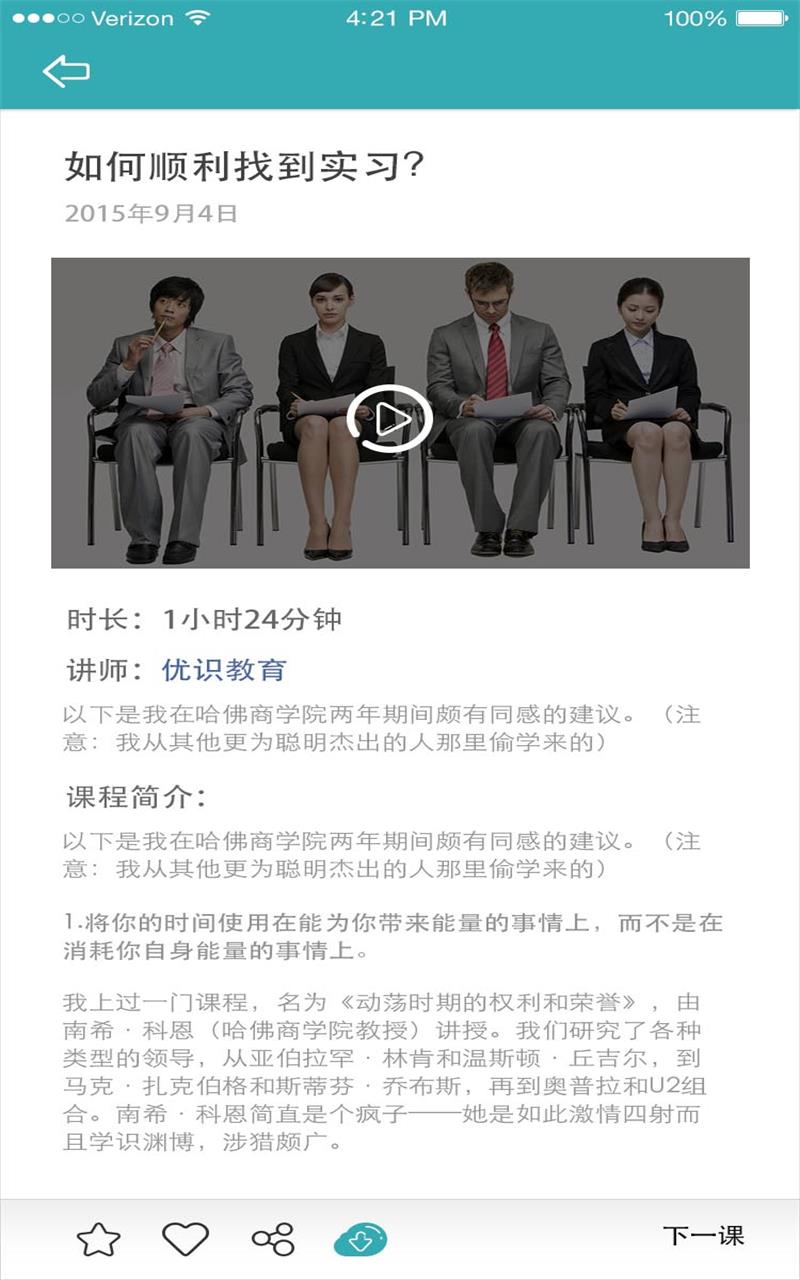
Task: Download the course via cloud icon
Action: [360, 1240]
